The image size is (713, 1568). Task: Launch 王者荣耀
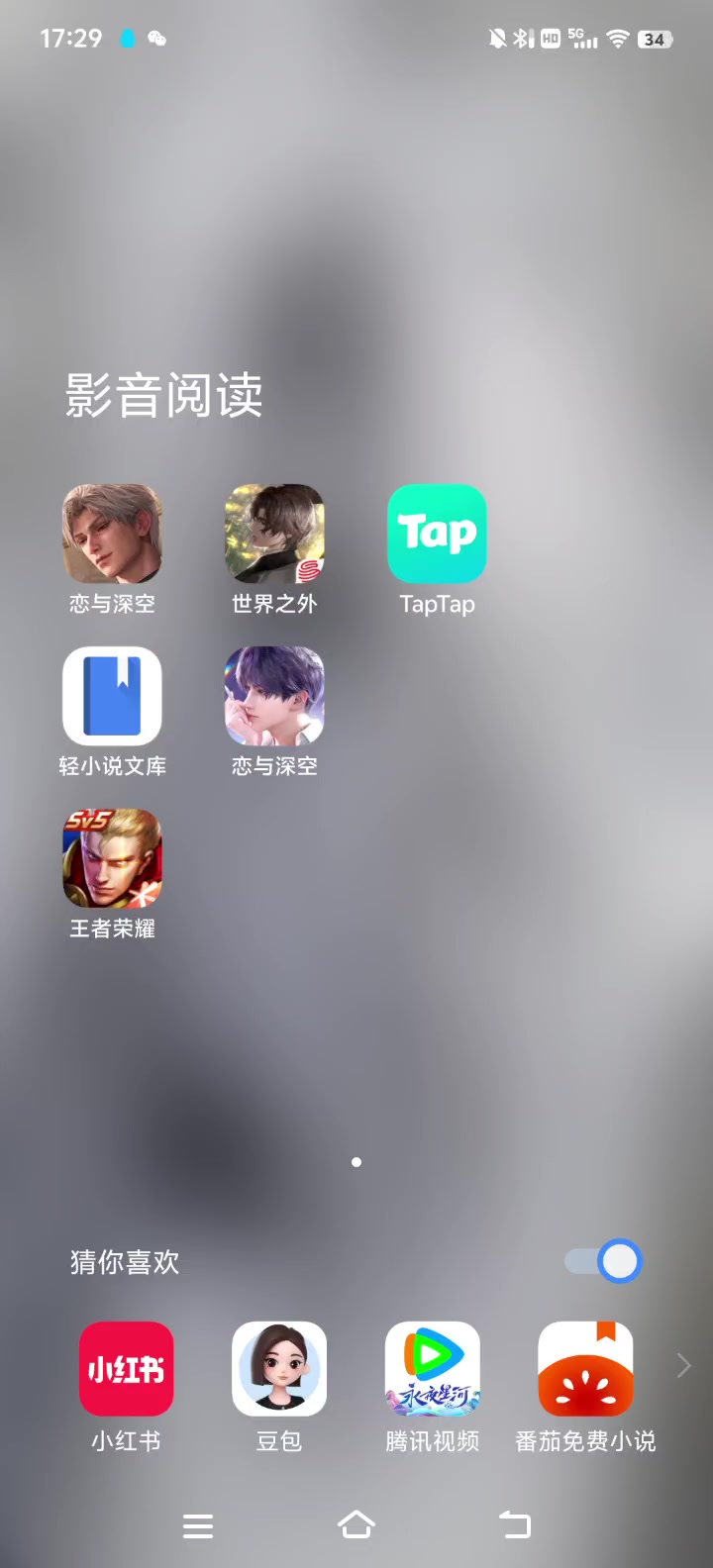tap(112, 858)
